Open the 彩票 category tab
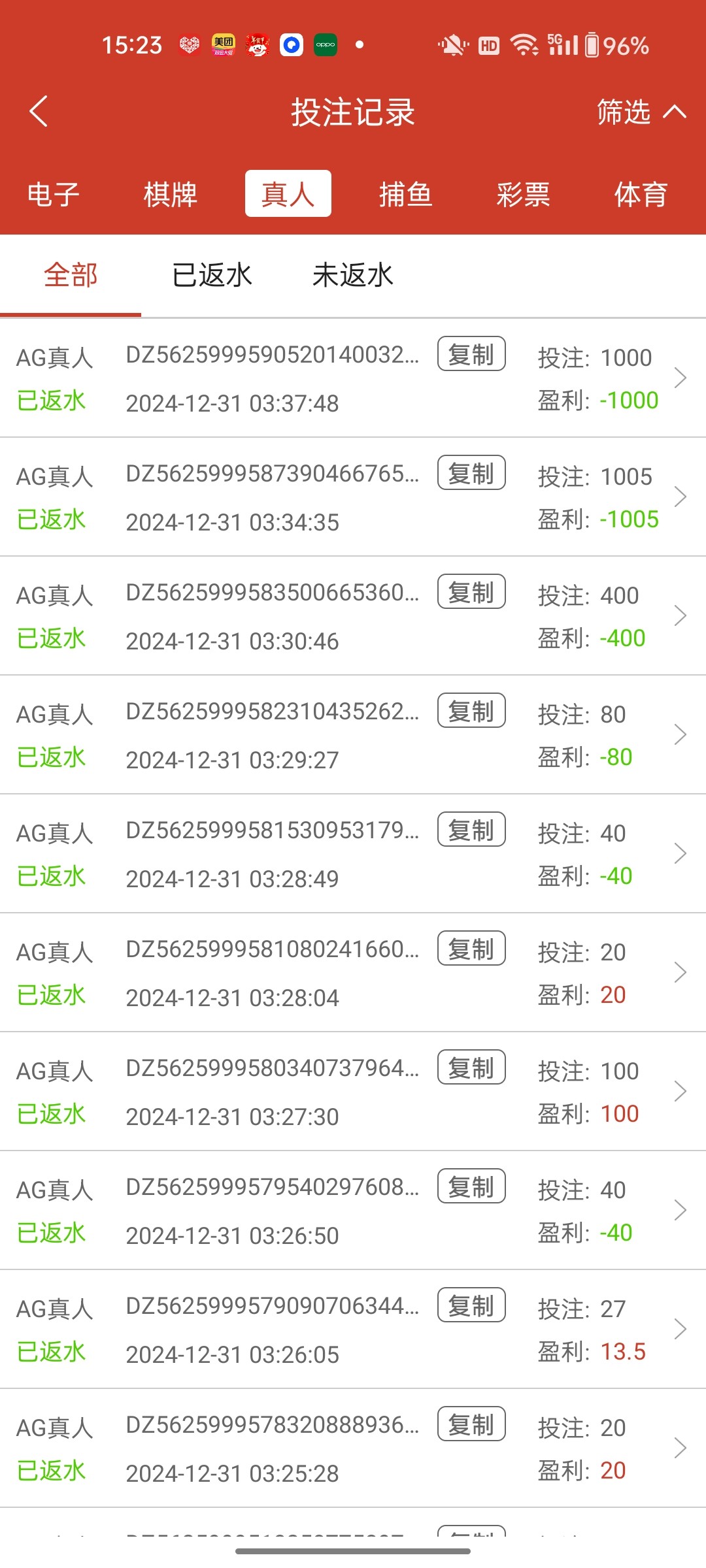This screenshot has width=706, height=1568. click(523, 194)
